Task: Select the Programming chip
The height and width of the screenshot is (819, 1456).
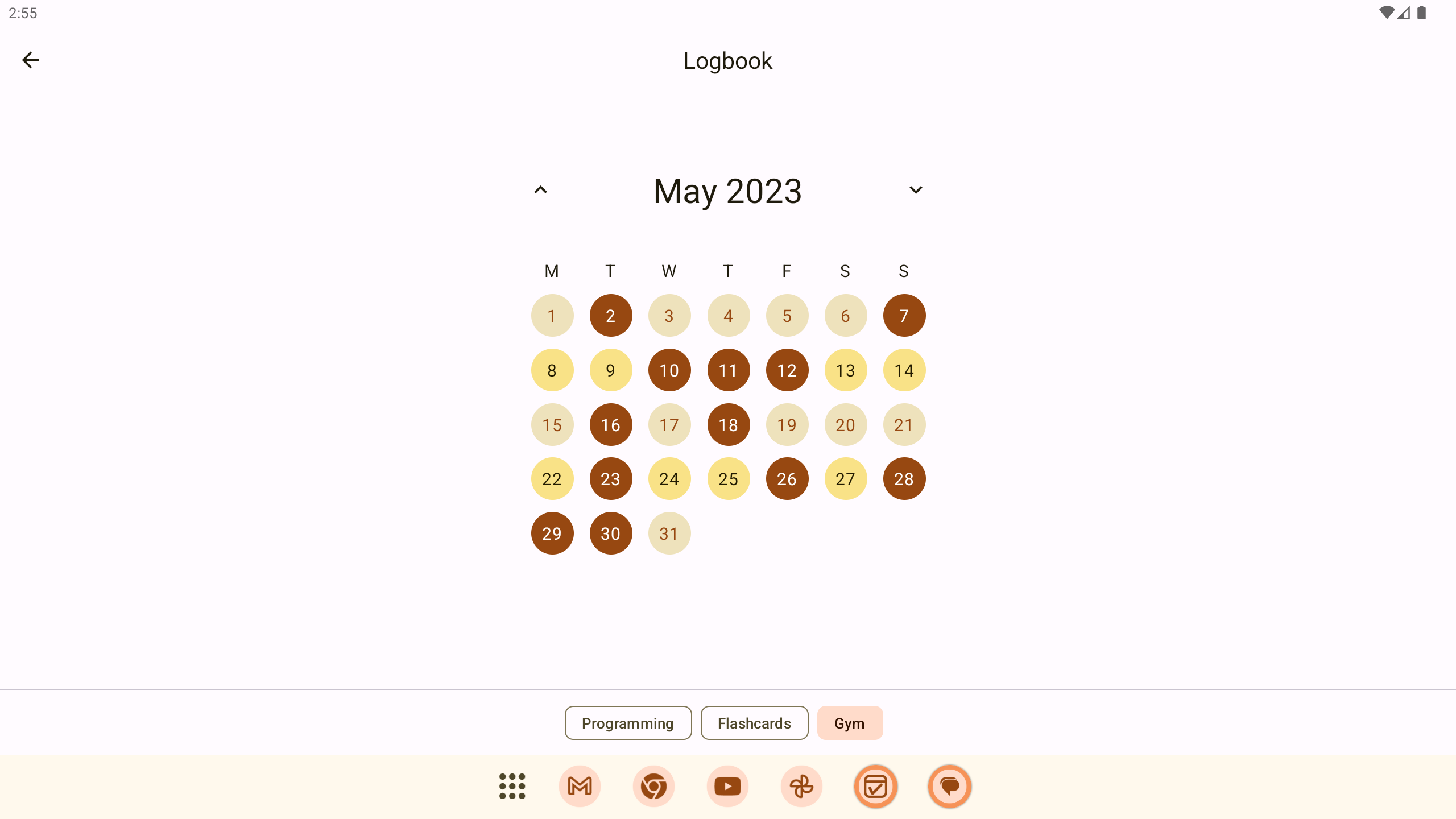Action: (x=628, y=723)
